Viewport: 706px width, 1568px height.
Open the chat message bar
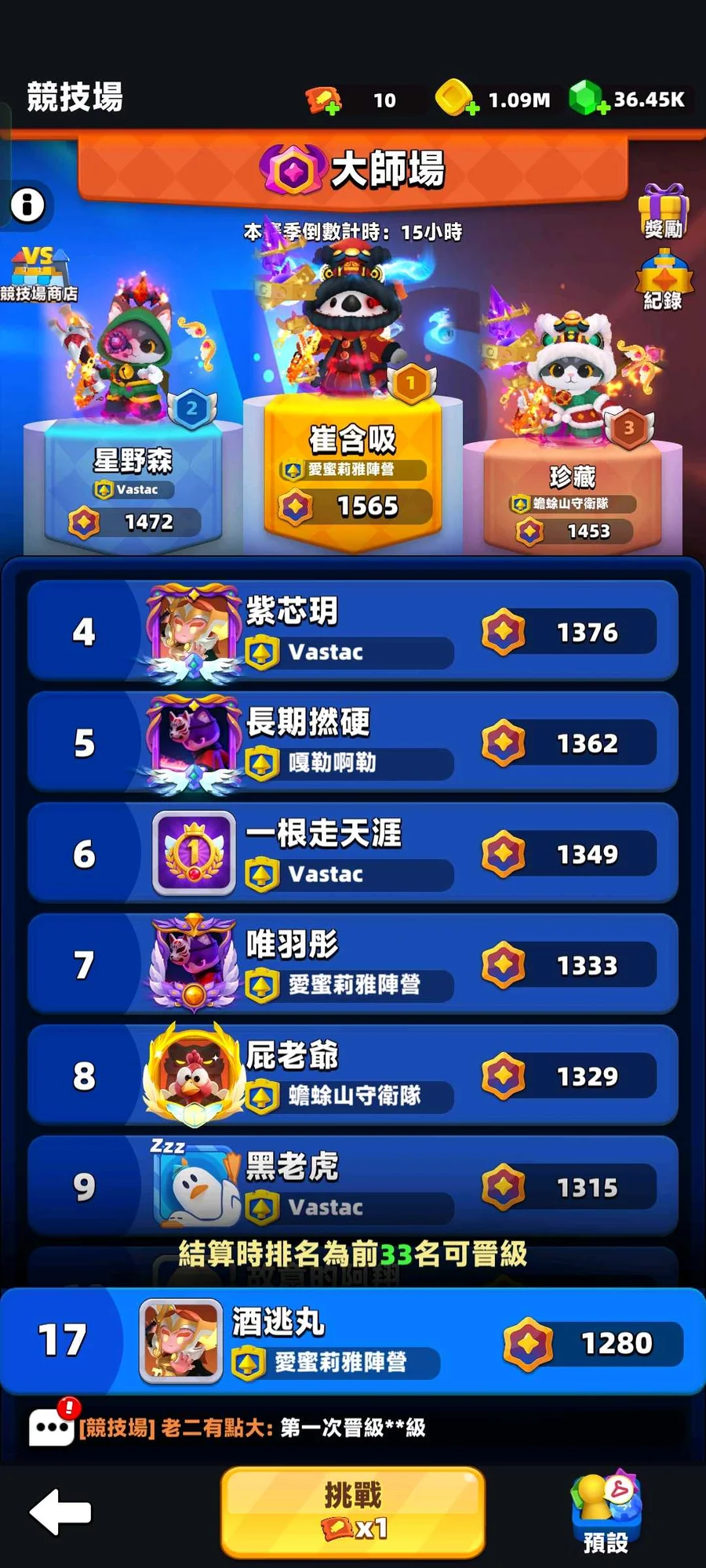point(353,1428)
